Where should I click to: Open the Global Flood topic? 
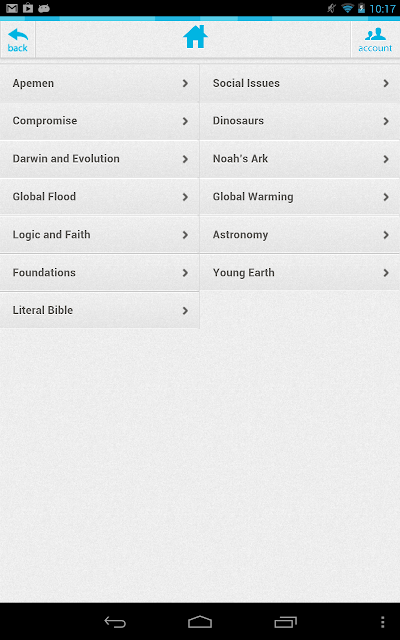click(99, 197)
